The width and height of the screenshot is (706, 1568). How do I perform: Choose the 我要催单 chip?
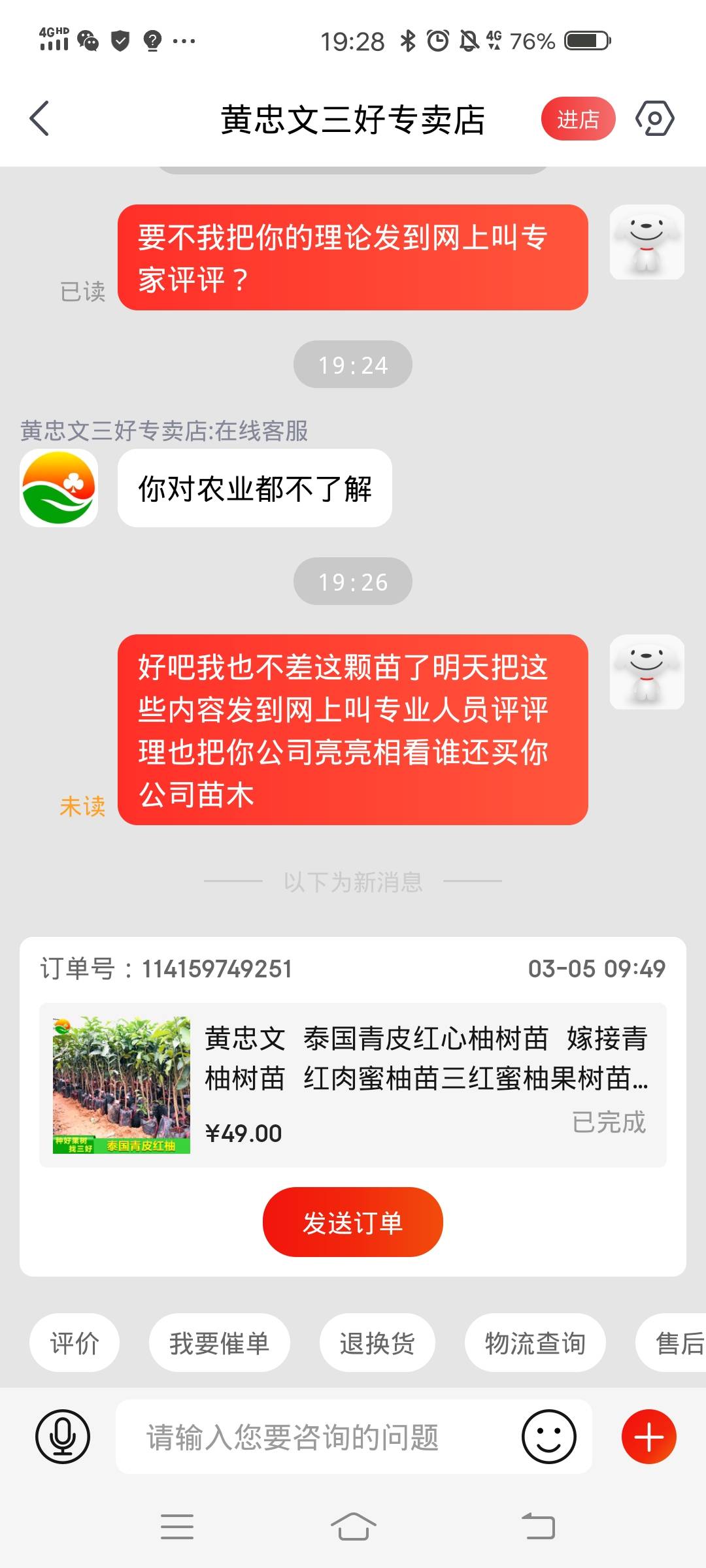click(219, 1343)
